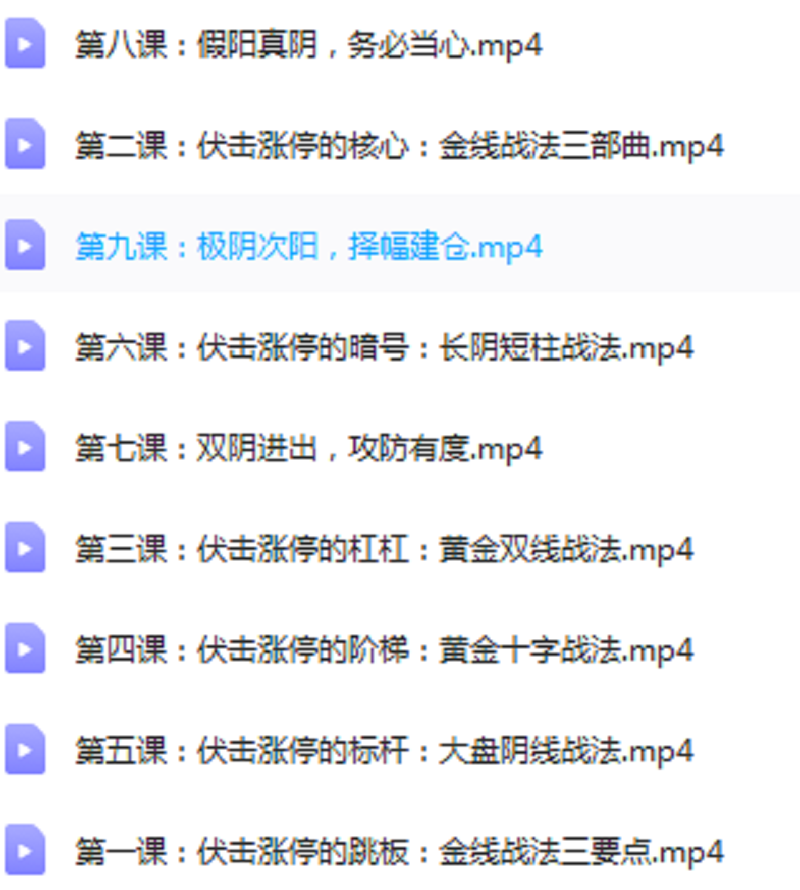
Task: Open 第三课 黄金双线战法 video
Action: [x=384, y=549]
